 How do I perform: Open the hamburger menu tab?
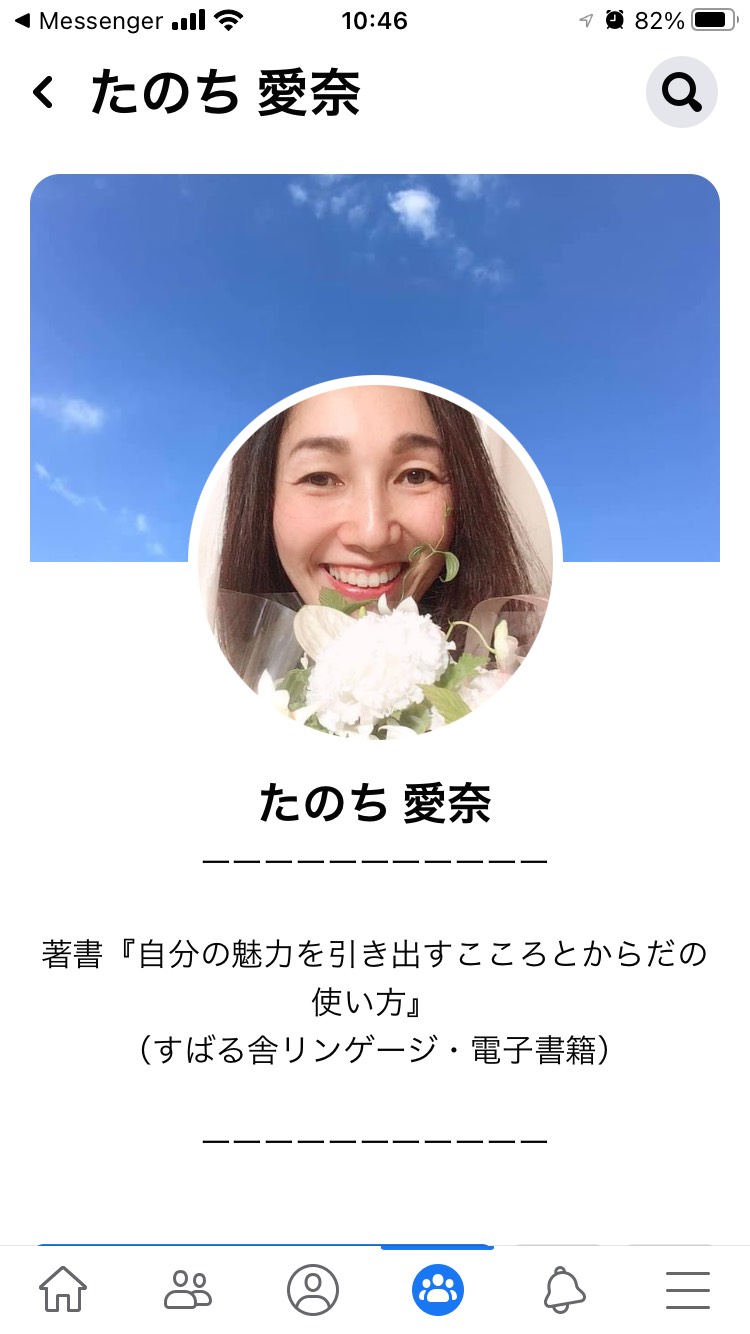tap(688, 1290)
